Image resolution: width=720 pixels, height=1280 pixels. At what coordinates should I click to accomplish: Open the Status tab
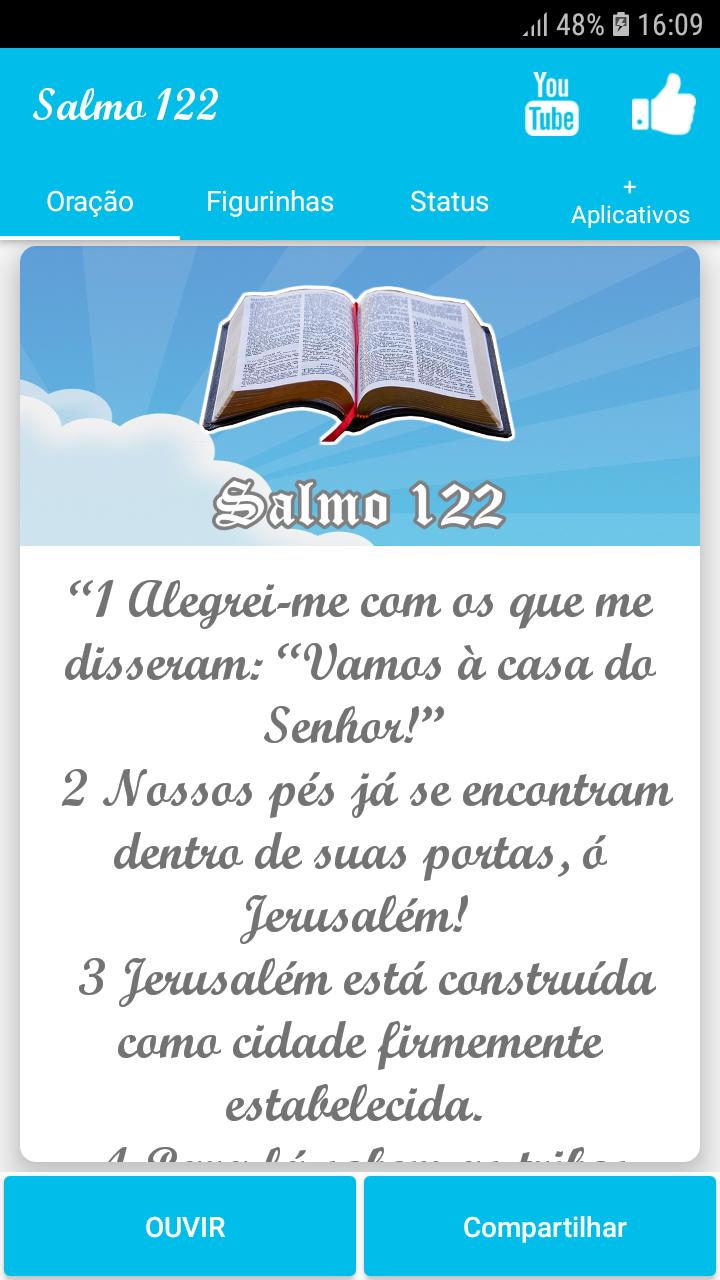point(450,201)
